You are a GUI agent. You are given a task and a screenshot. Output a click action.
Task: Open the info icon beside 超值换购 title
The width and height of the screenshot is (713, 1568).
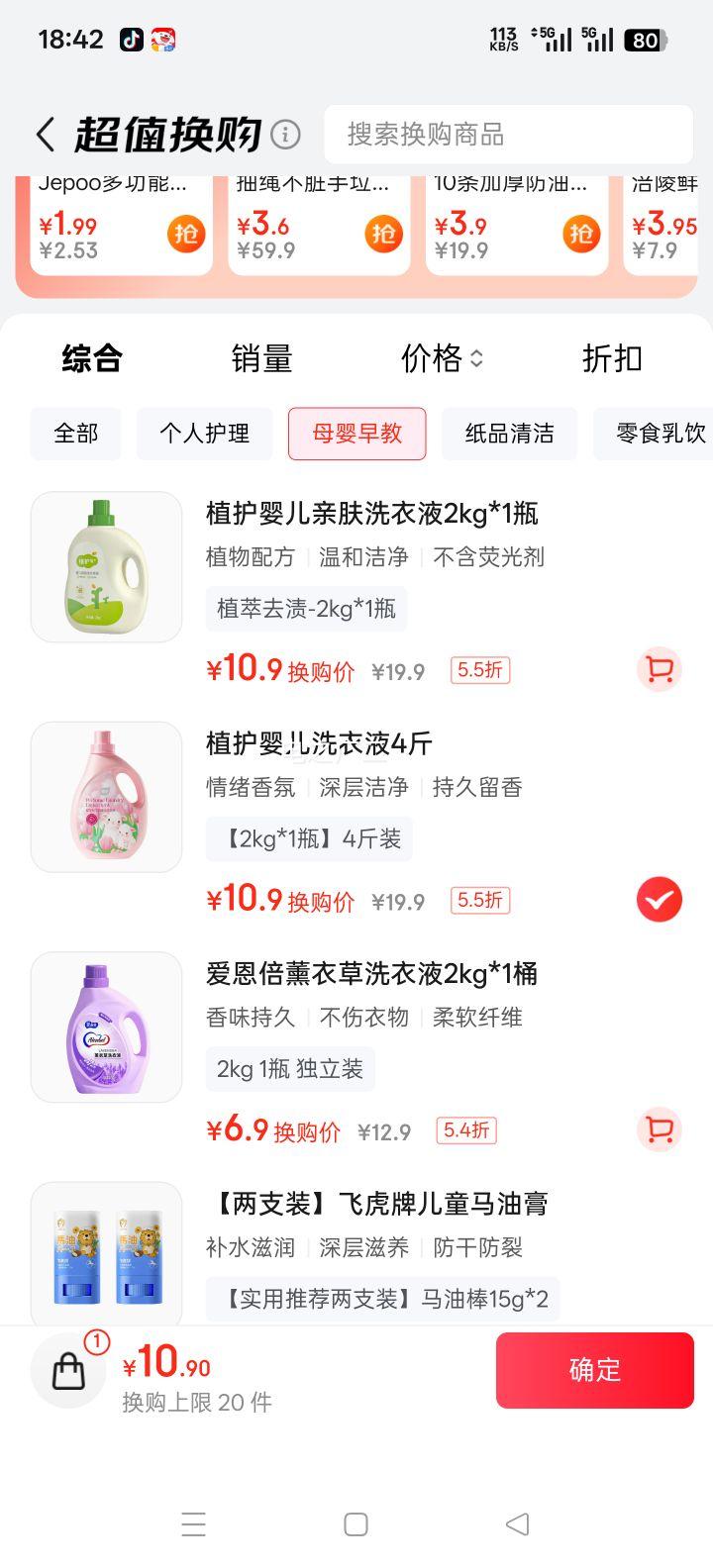point(285,132)
